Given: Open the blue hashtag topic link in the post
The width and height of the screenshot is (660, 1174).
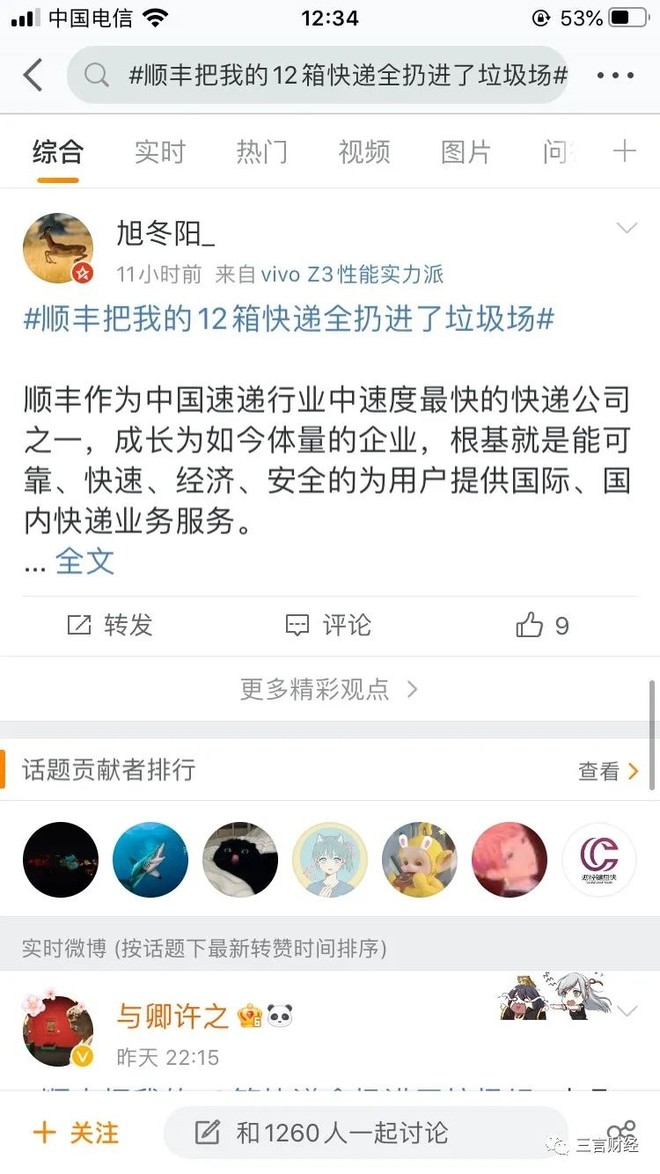Looking at the screenshot, I should (288, 320).
